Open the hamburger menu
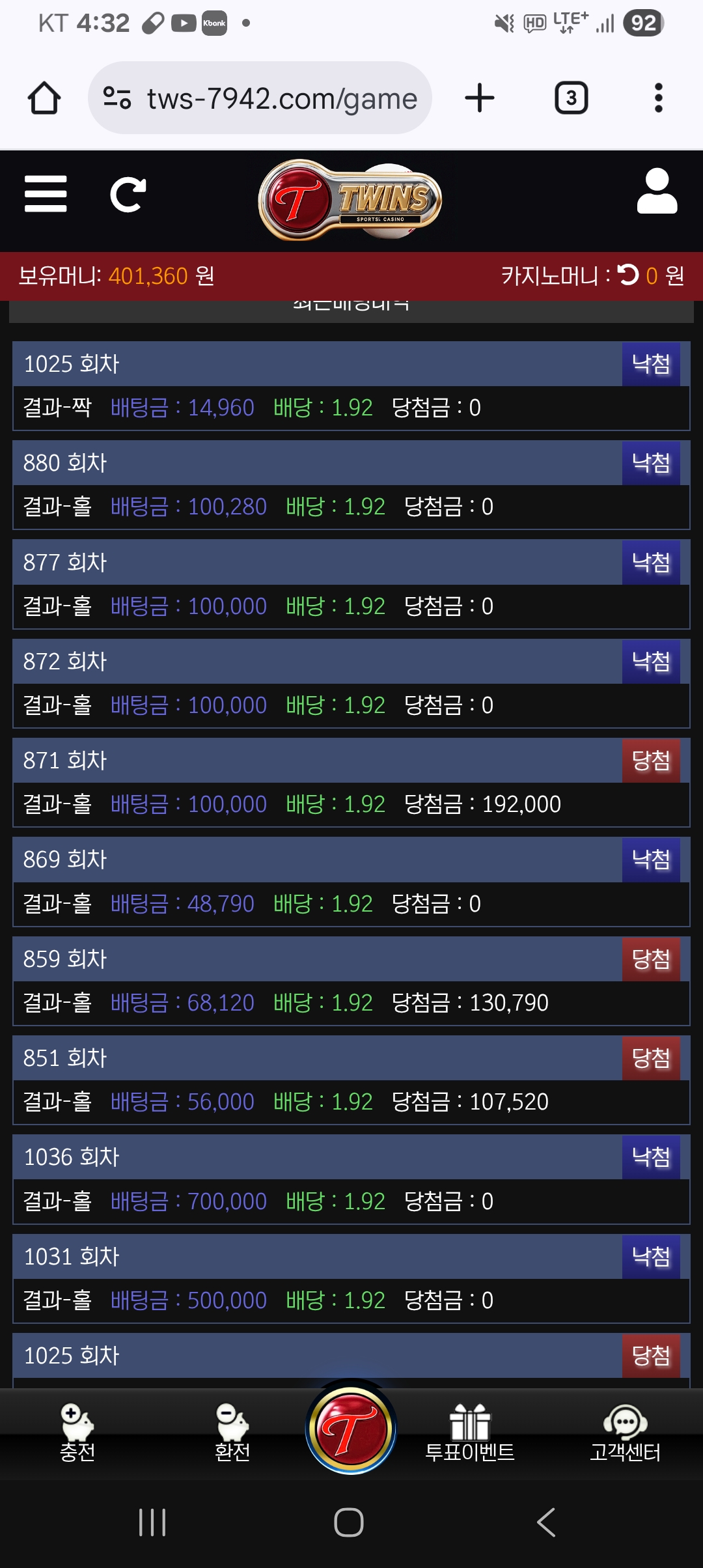This screenshot has height=1568, width=703. pyautogui.click(x=46, y=194)
